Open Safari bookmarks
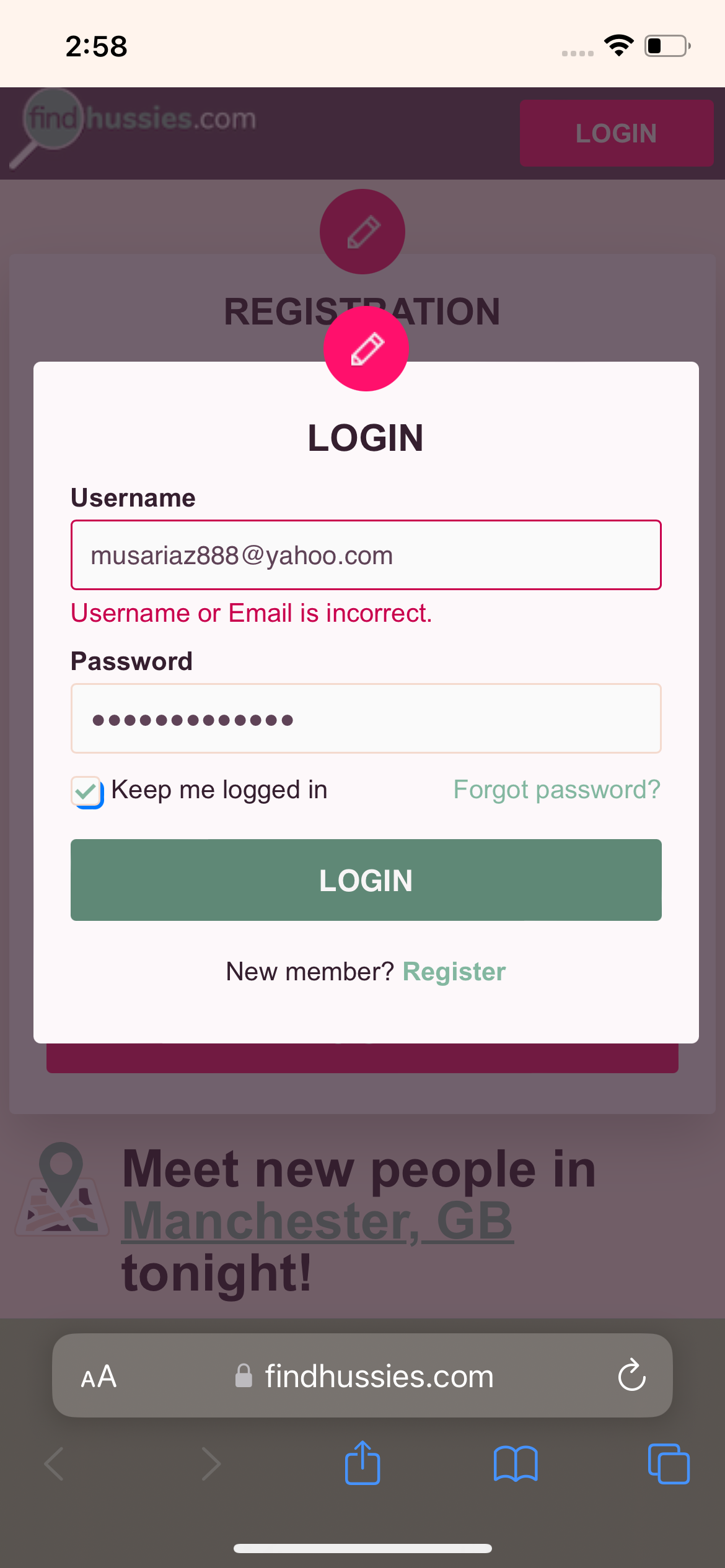The width and height of the screenshot is (725, 1568). [x=516, y=1464]
